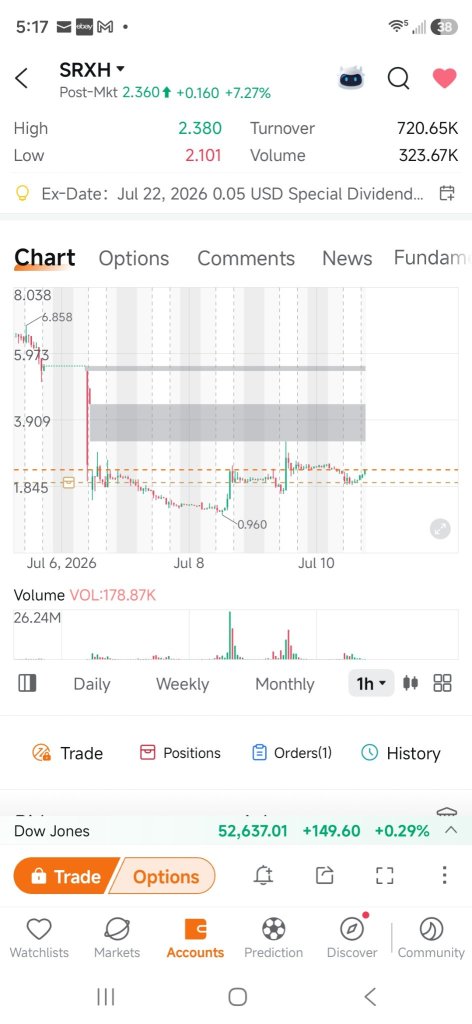
Task: Open the SRXH ticker dropdown
Action: click(92, 69)
